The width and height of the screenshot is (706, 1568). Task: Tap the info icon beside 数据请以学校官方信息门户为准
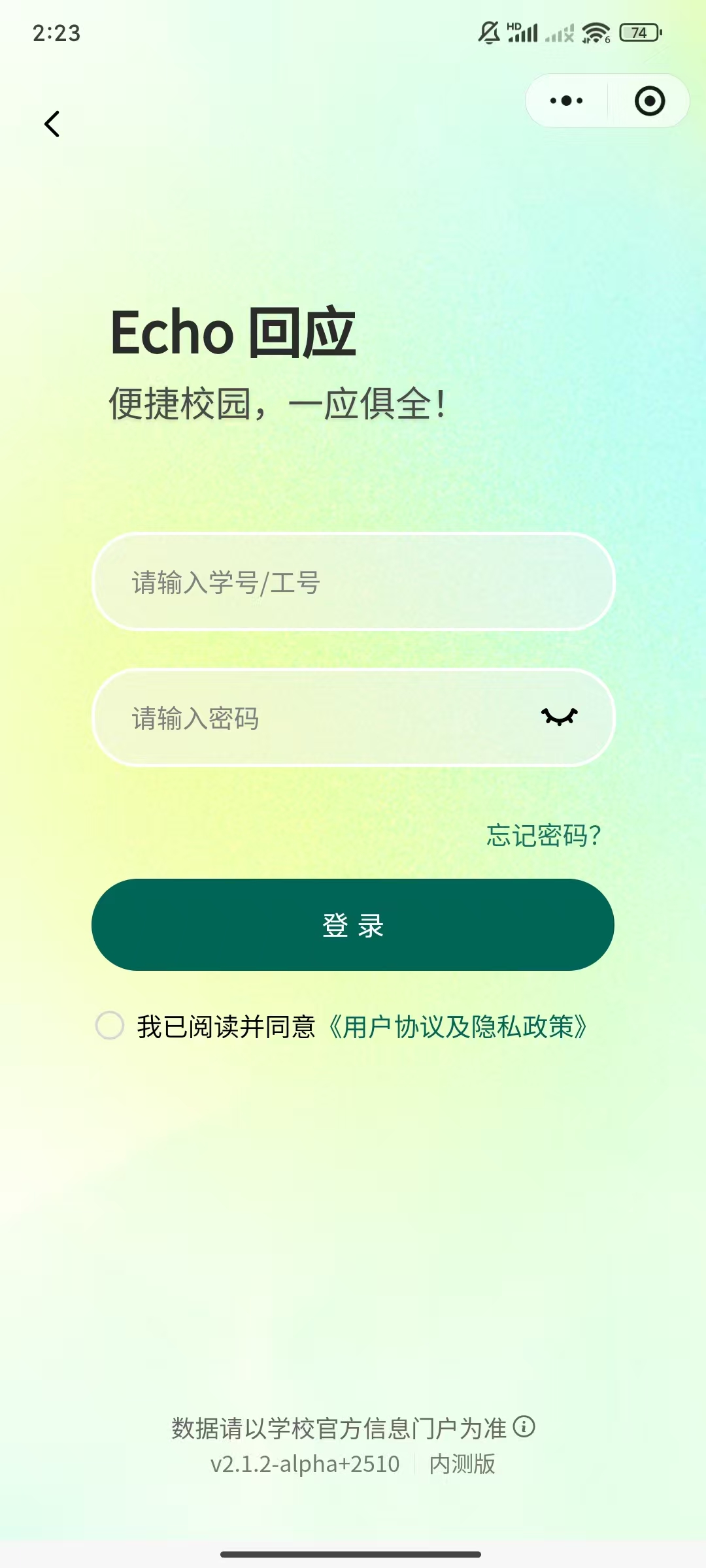tap(524, 1427)
